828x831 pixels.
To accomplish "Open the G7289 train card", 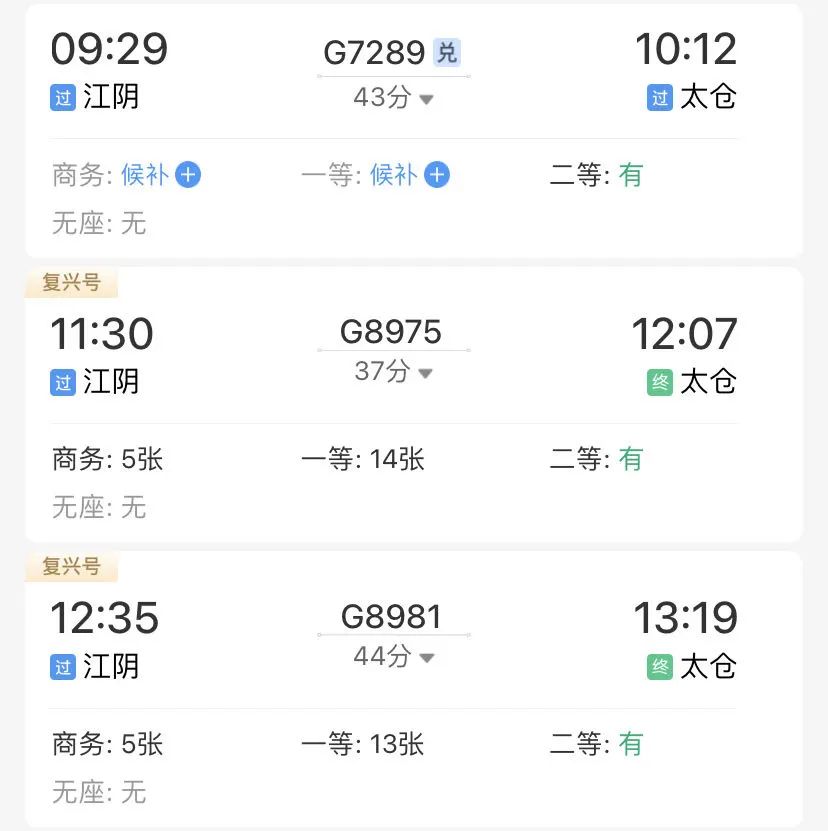I will pyautogui.click(x=413, y=130).
